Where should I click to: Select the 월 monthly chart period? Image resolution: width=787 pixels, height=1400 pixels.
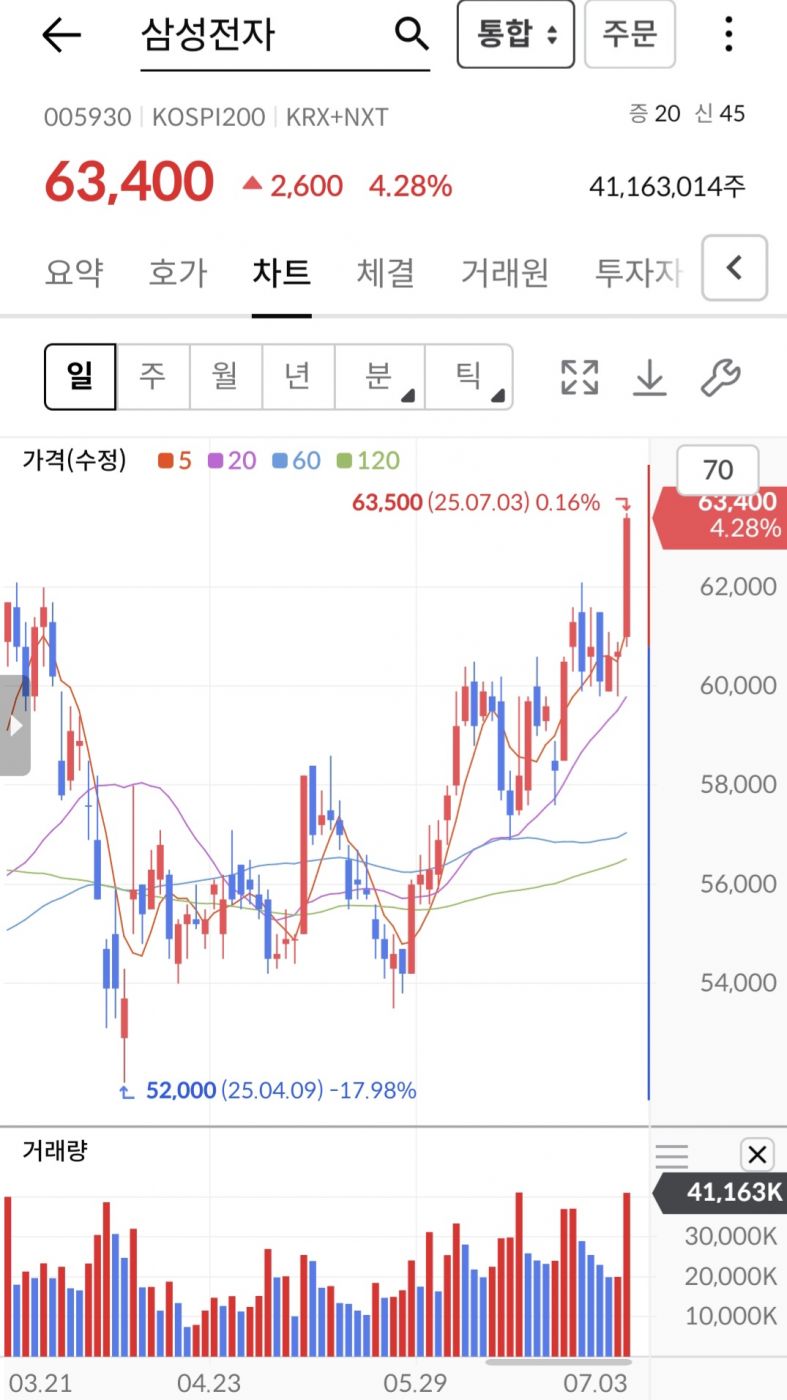point(226,377)
